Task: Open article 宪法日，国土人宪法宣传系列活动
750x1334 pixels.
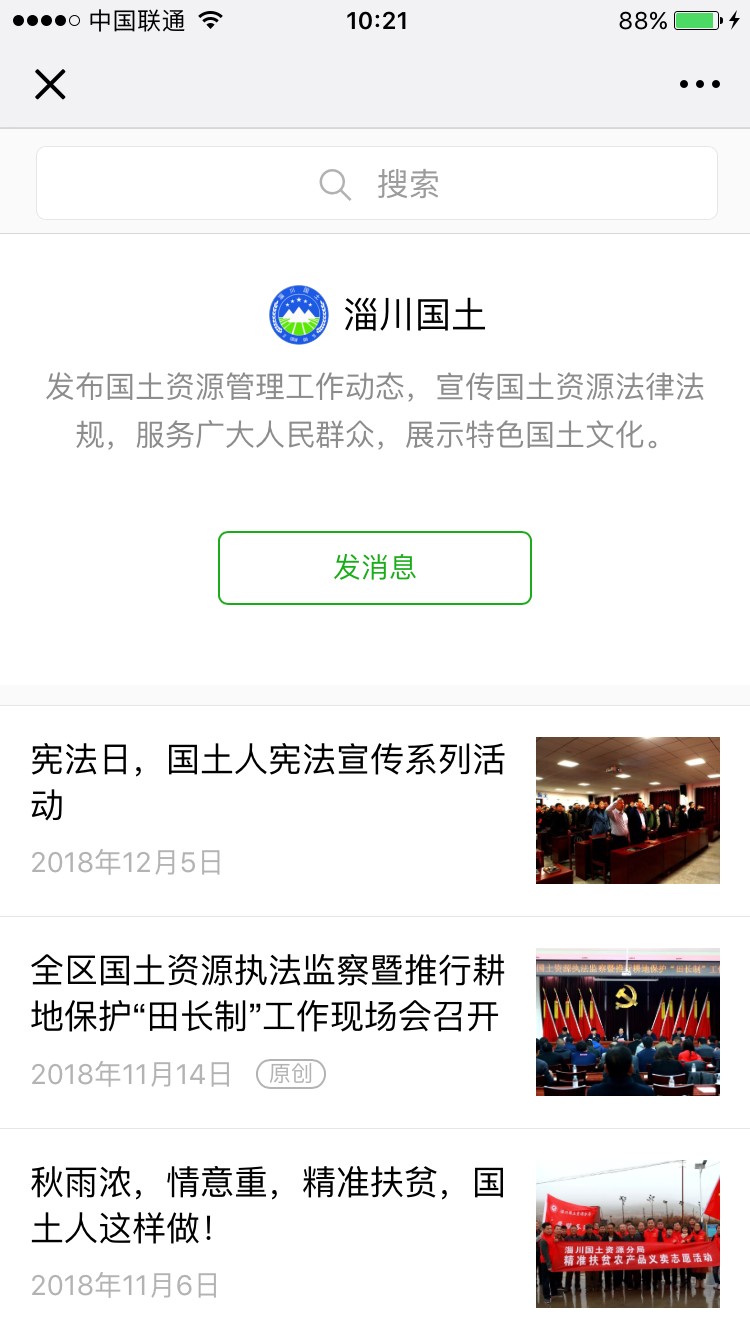Action: click(x=375, y=811)
